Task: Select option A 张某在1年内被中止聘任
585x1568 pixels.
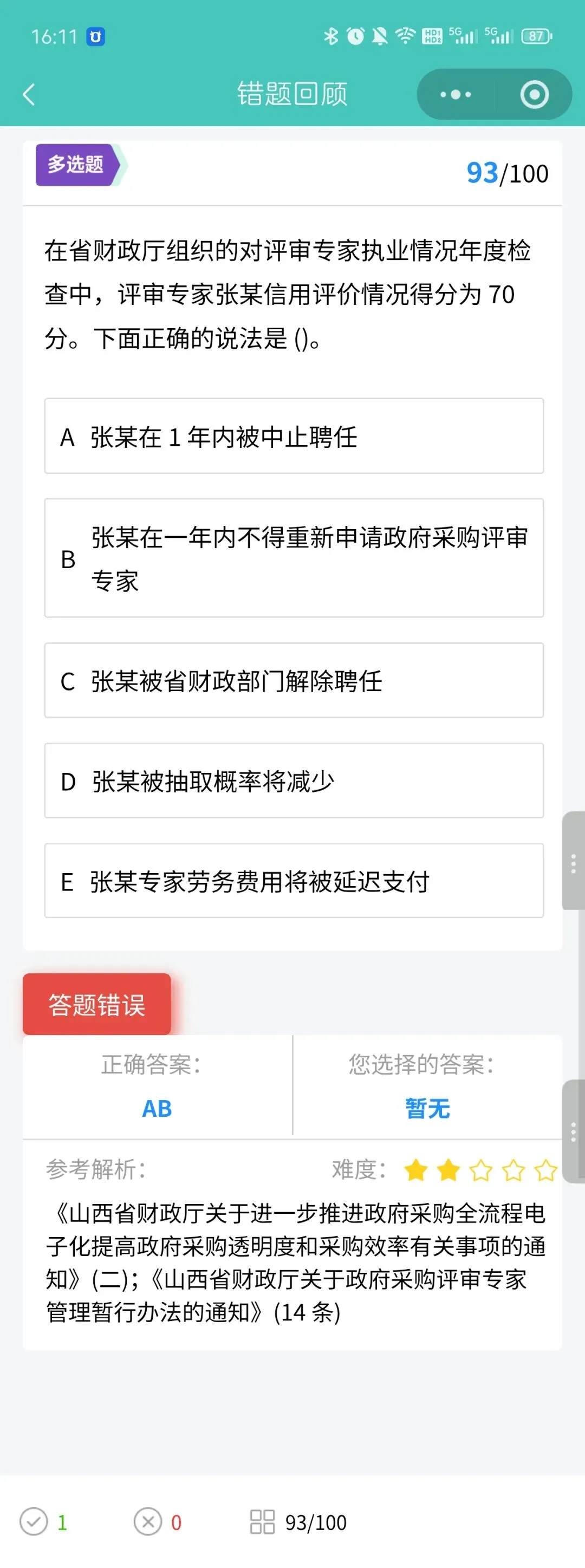Action: 294,436
